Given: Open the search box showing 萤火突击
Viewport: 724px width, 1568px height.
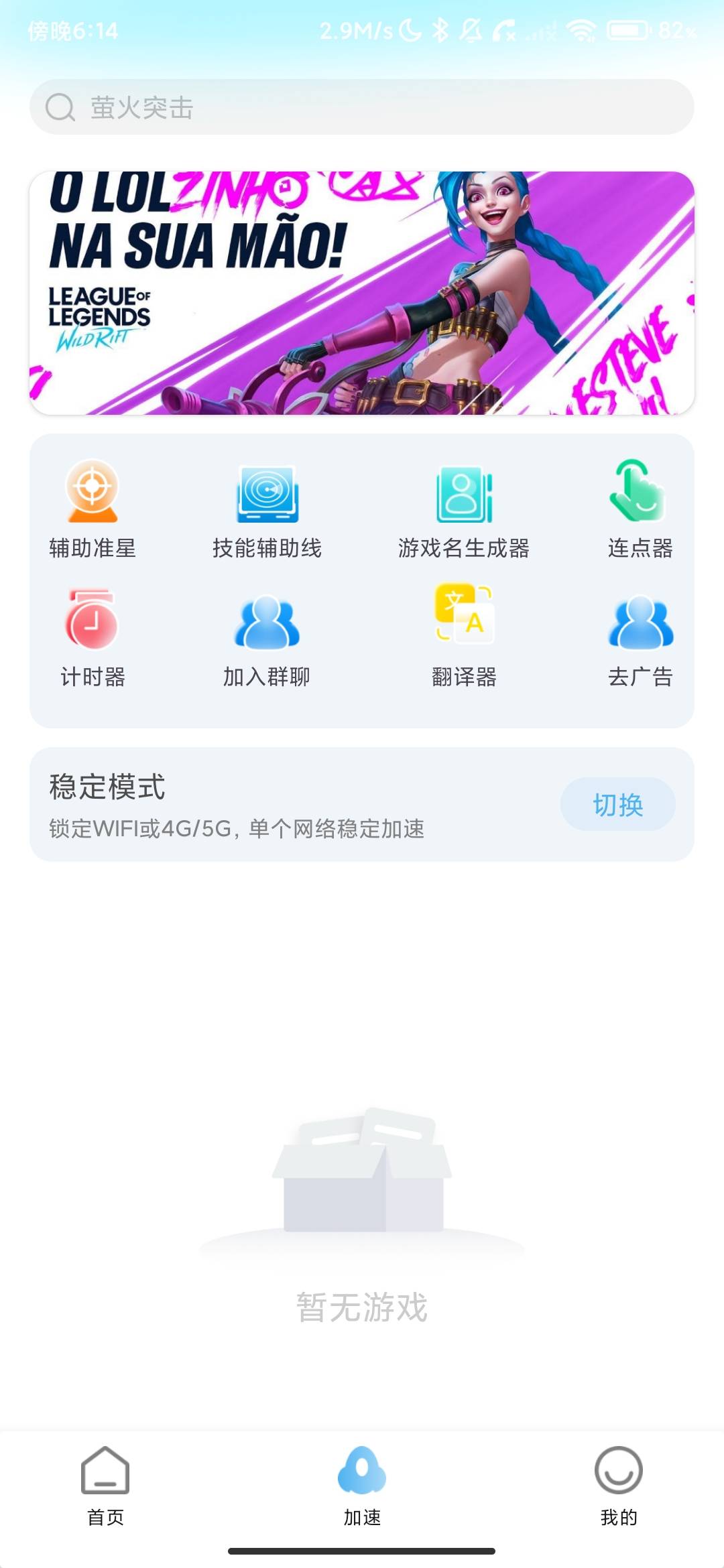Looking at the screenshot, I should pyautogui.click(x=362, y=107).
